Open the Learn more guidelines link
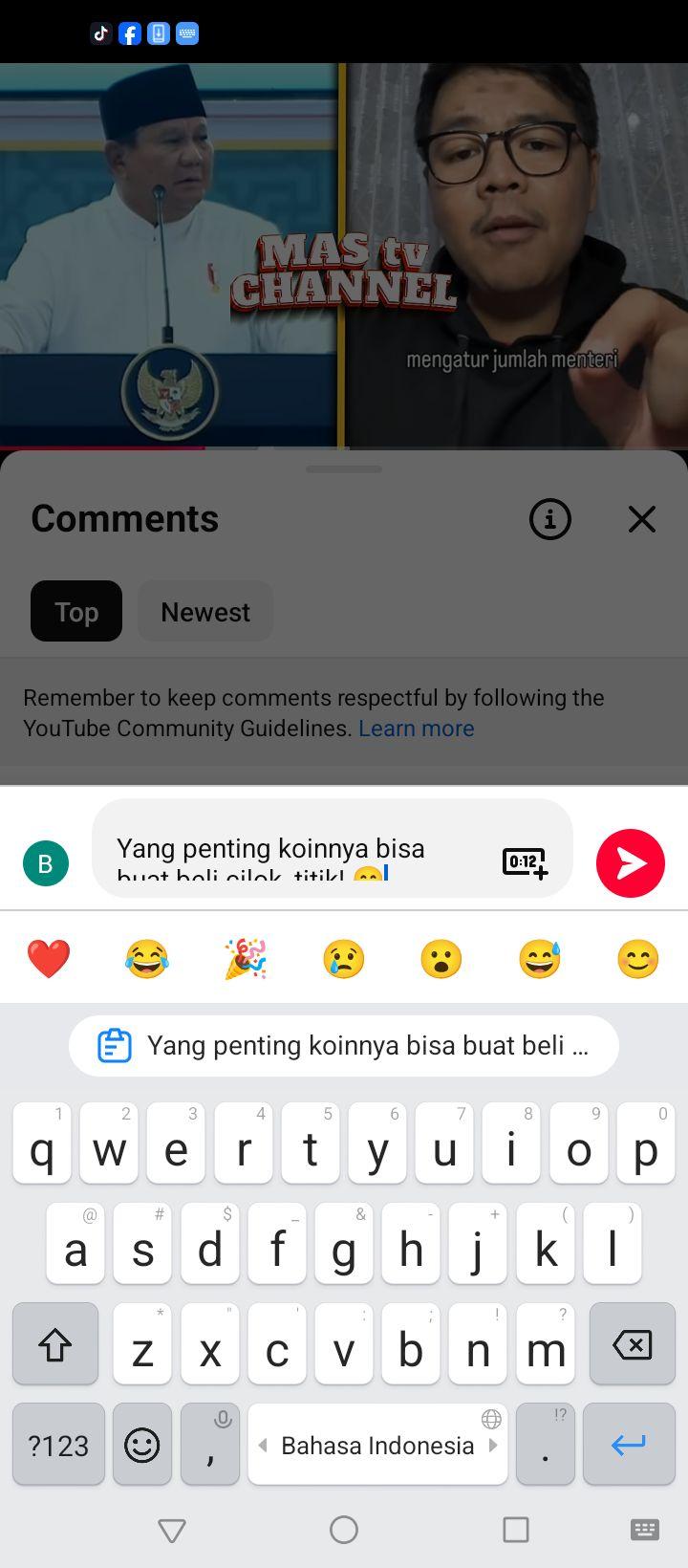The width and height of the screenshot is (688, 1568). click(x=417, y=729)
